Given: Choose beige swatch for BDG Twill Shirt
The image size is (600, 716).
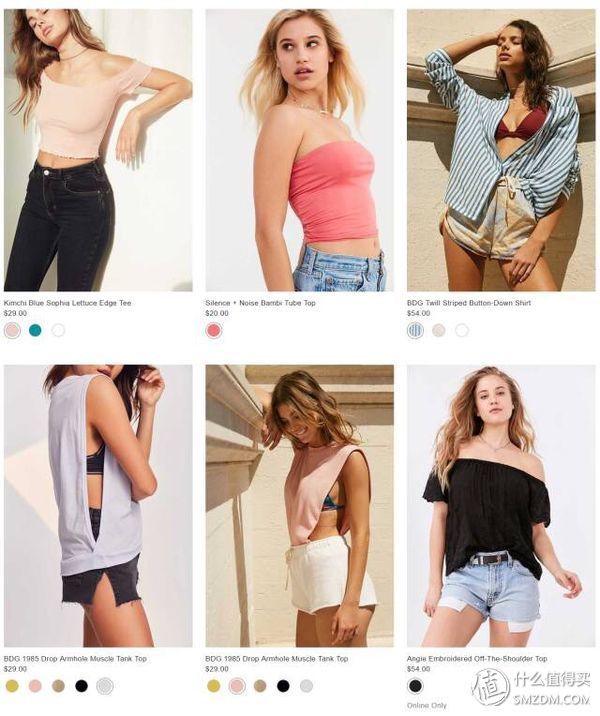Looking at the screenshot, I should coord(438,330).
